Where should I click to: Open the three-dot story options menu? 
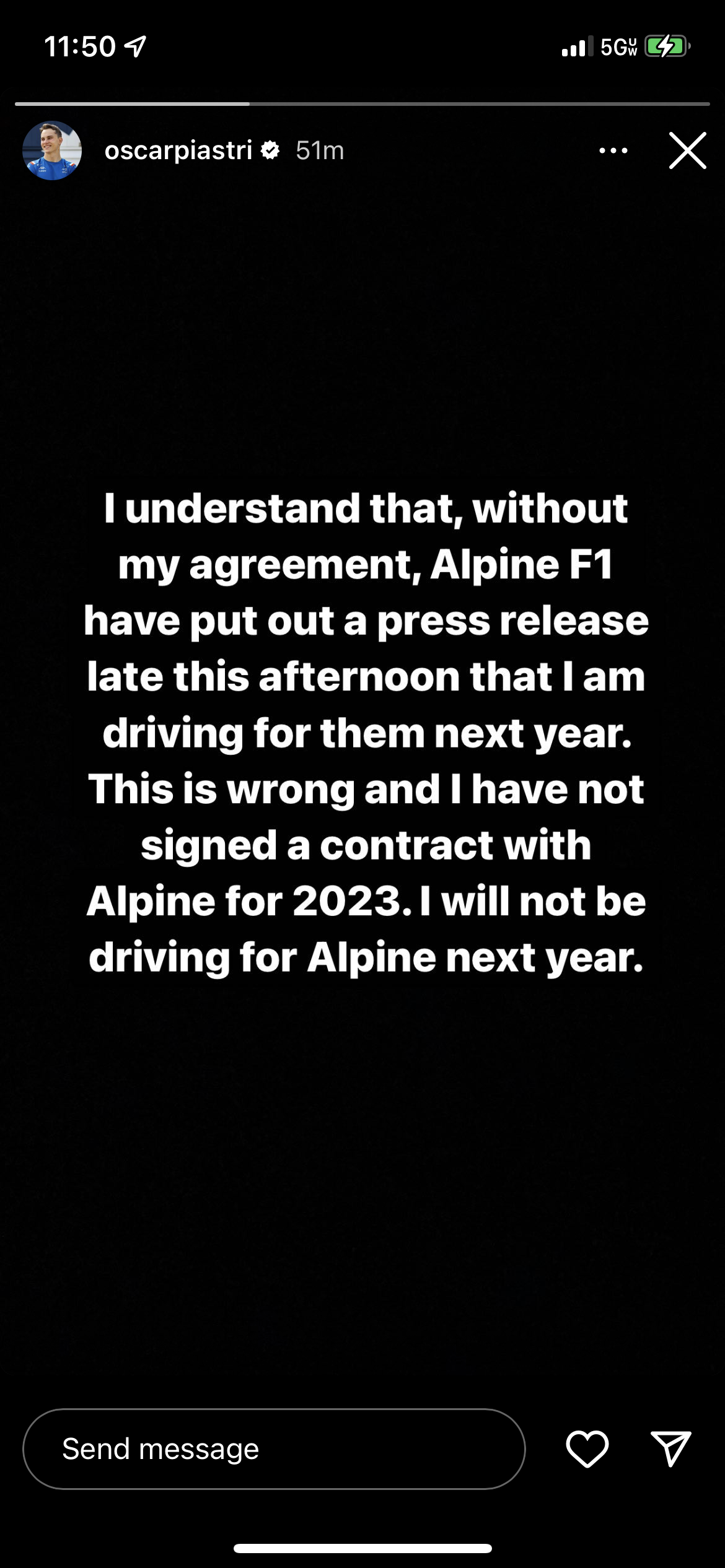coord(613,150)
